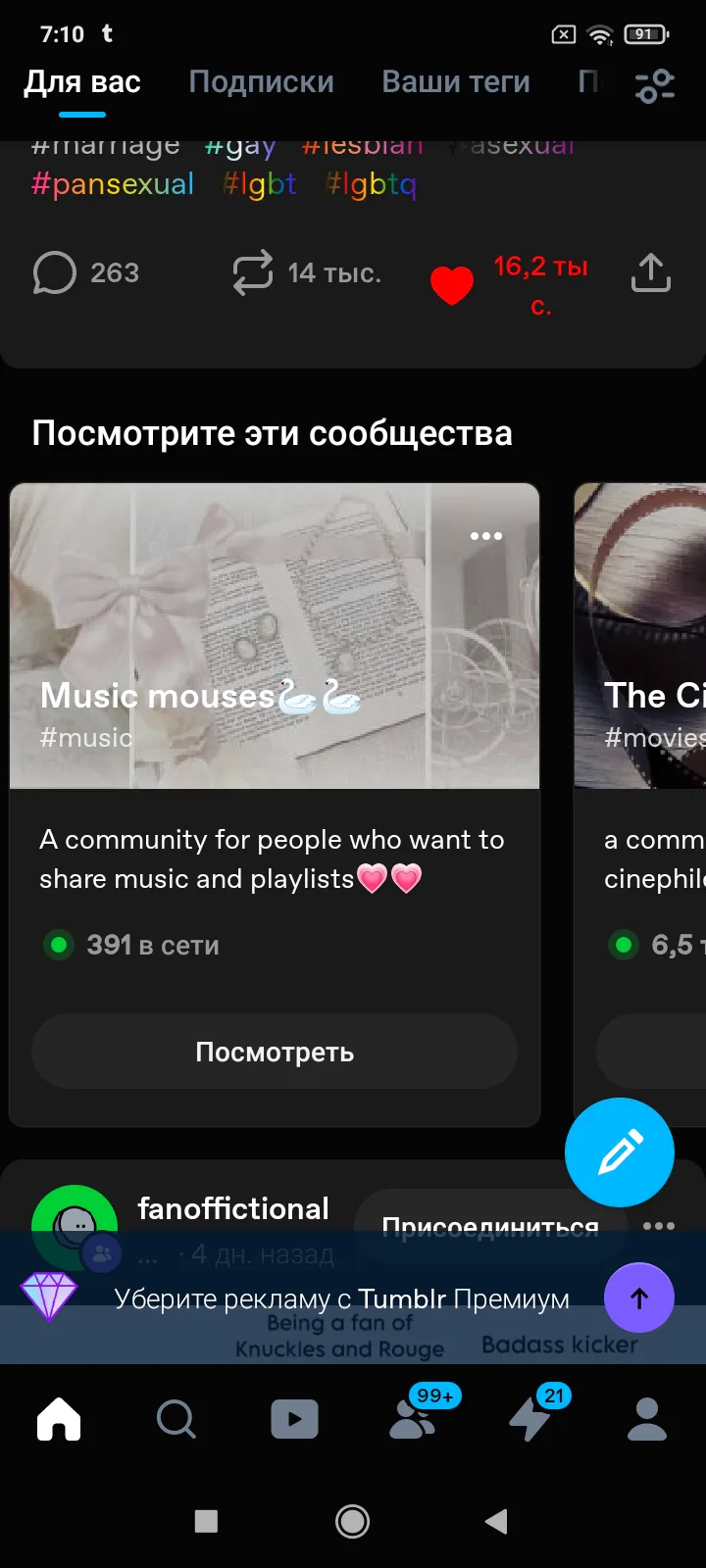This screenshot has height=1568, width=706.
Task: Open the video tab in bottom bar
Action: pos(294,1418)
